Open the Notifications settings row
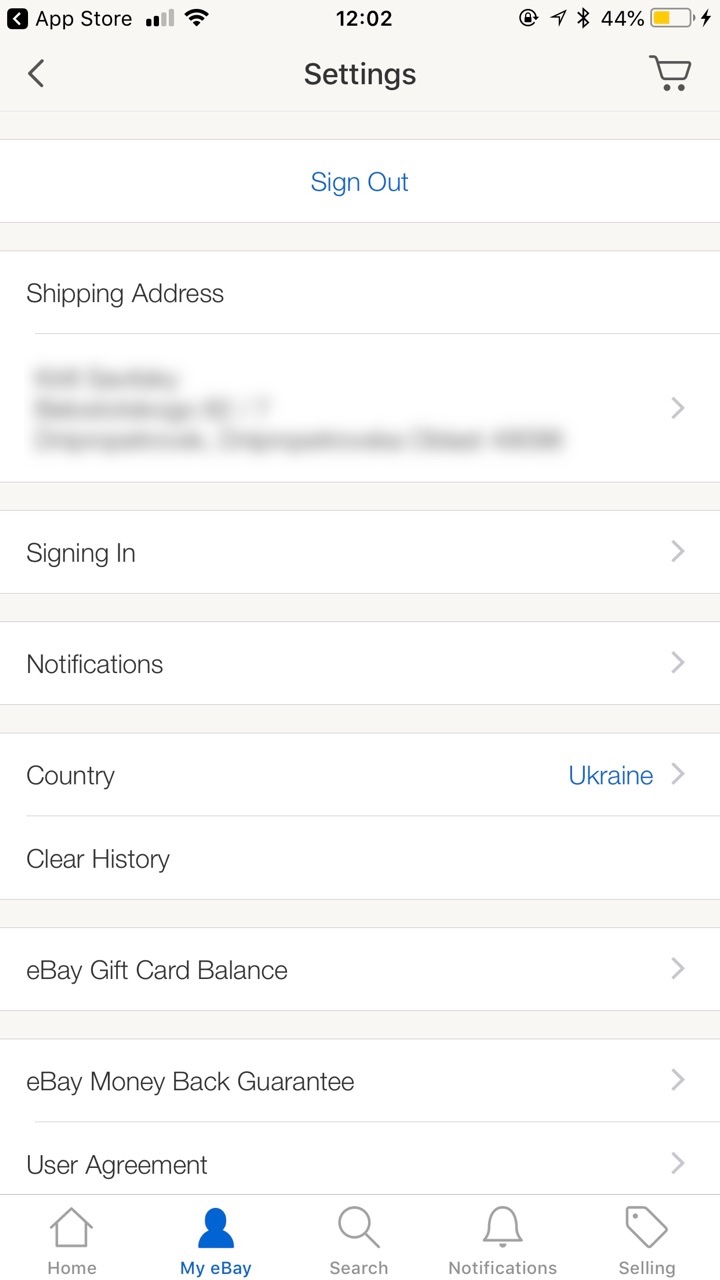The image size is (720, 1280). click(359, 664)
